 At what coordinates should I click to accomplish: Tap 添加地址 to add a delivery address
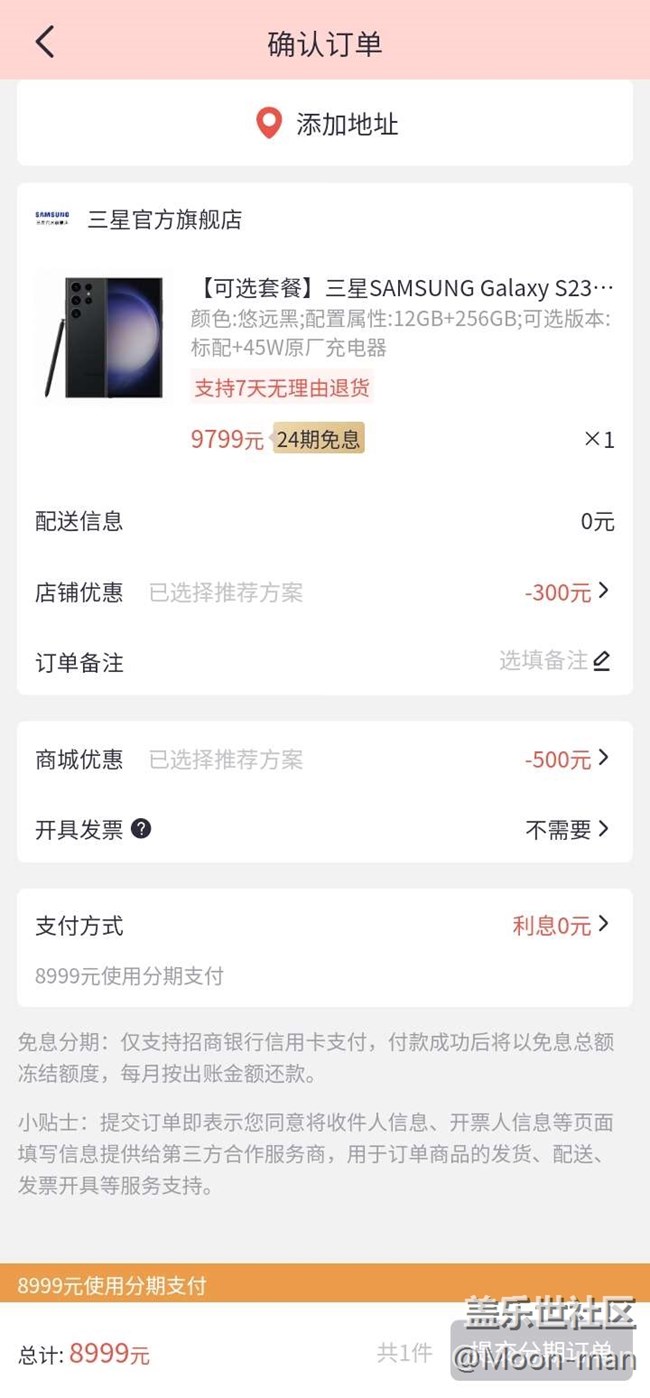point(326,125)
